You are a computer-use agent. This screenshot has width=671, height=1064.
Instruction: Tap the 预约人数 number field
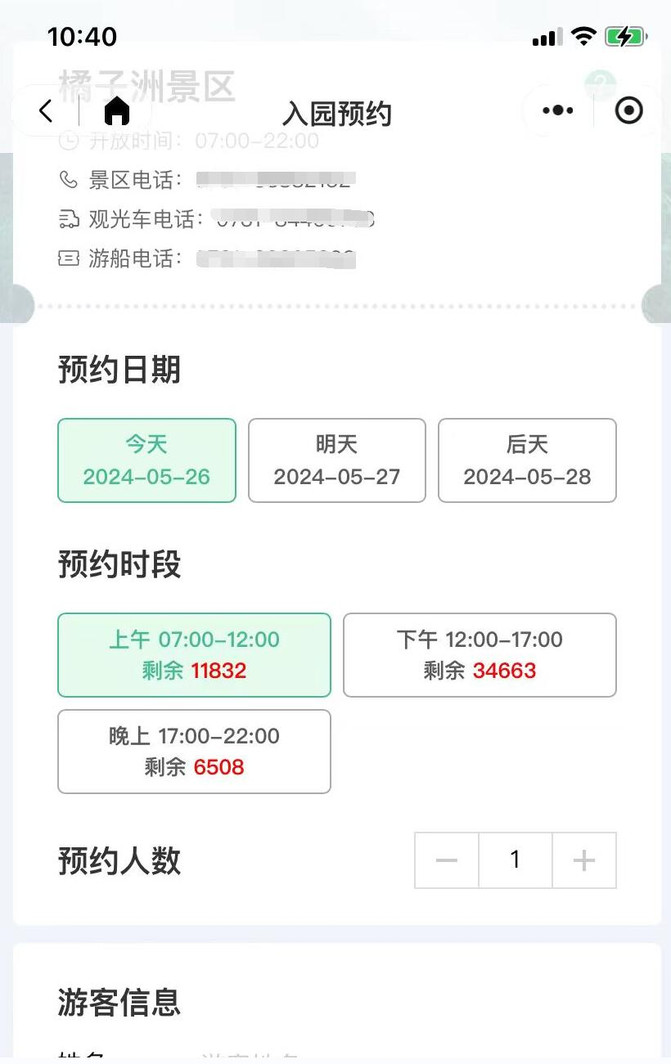[515, 860]
